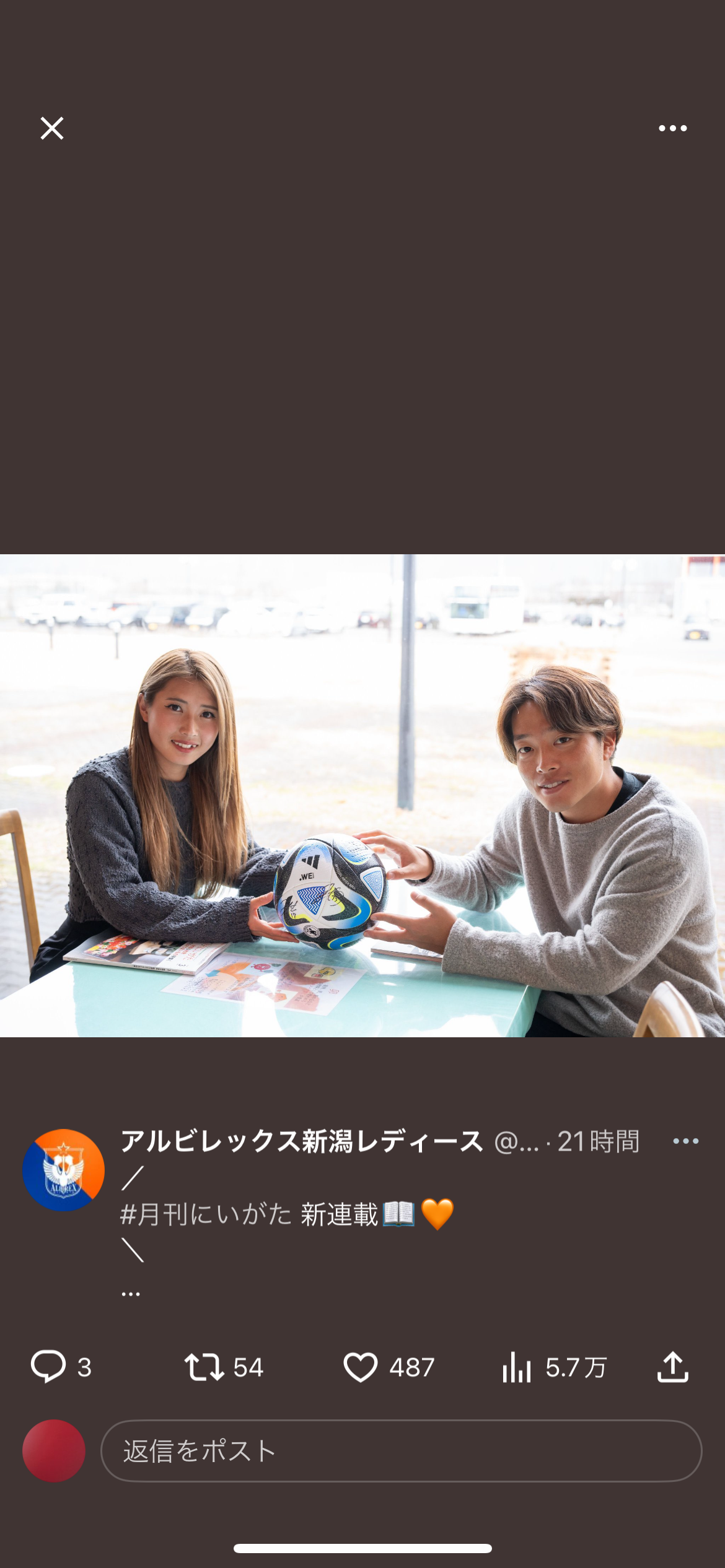
Task: Tap the #月刊にいがた hashtag
Action: tap(206, 1214)
